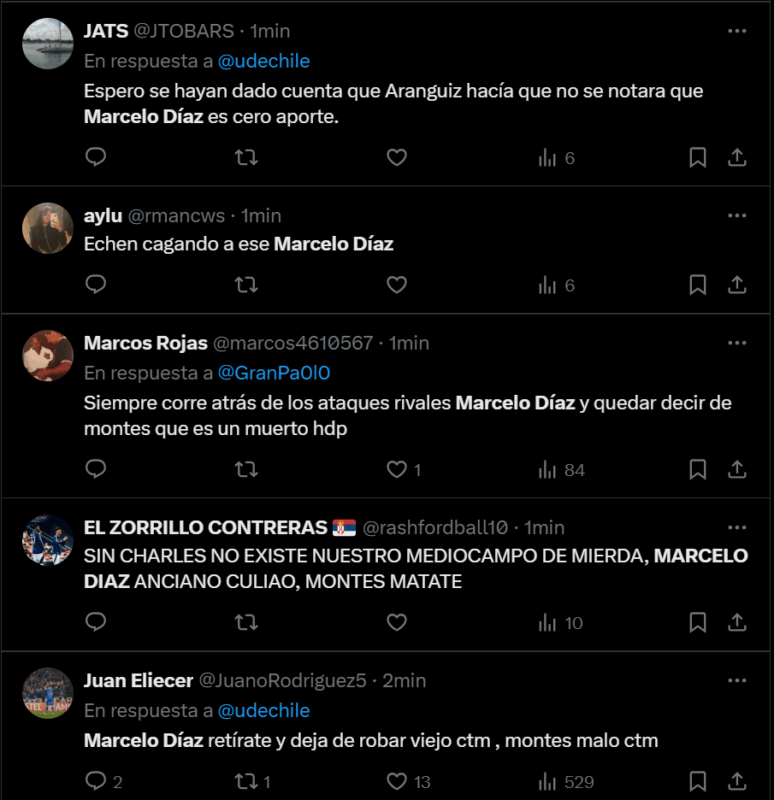Retweet aylu's tweet
The image size is (774, 800).
point(246,285)
